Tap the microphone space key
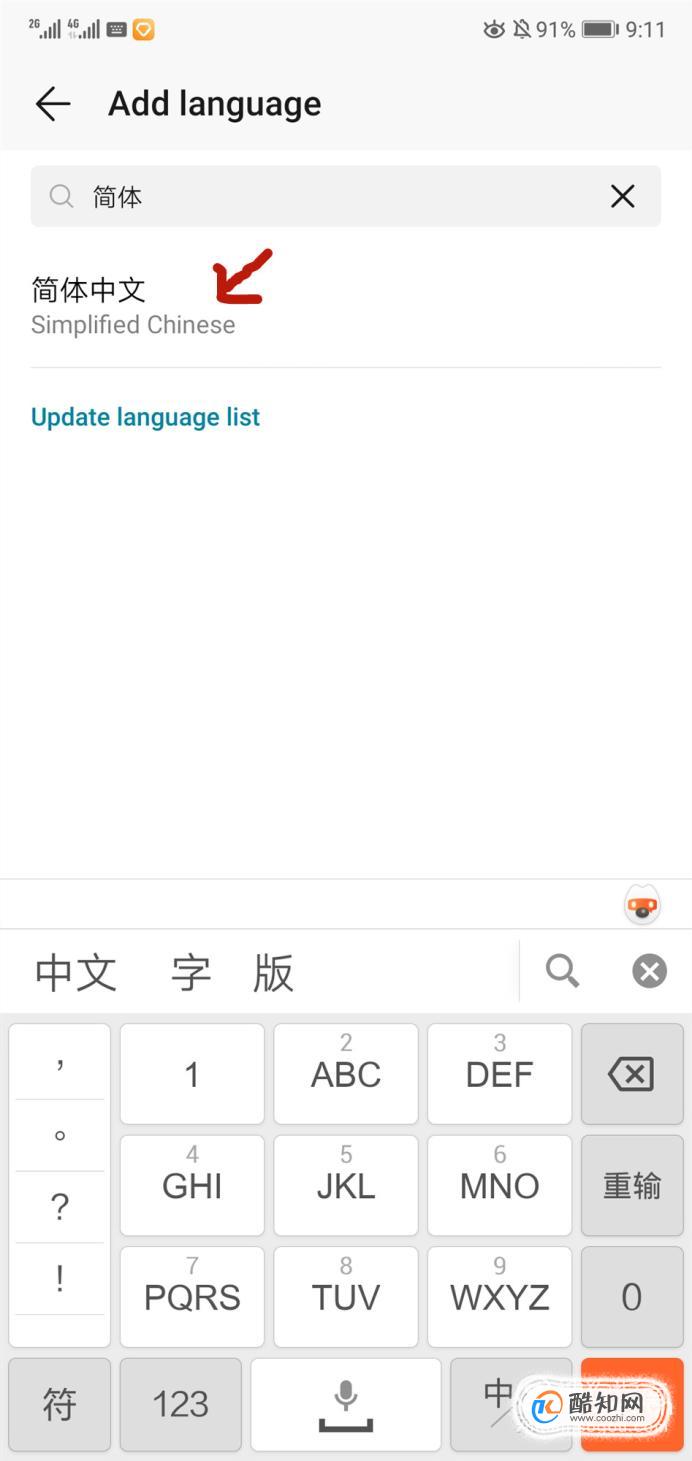 pyautogui.click(x=345, y=1404)
